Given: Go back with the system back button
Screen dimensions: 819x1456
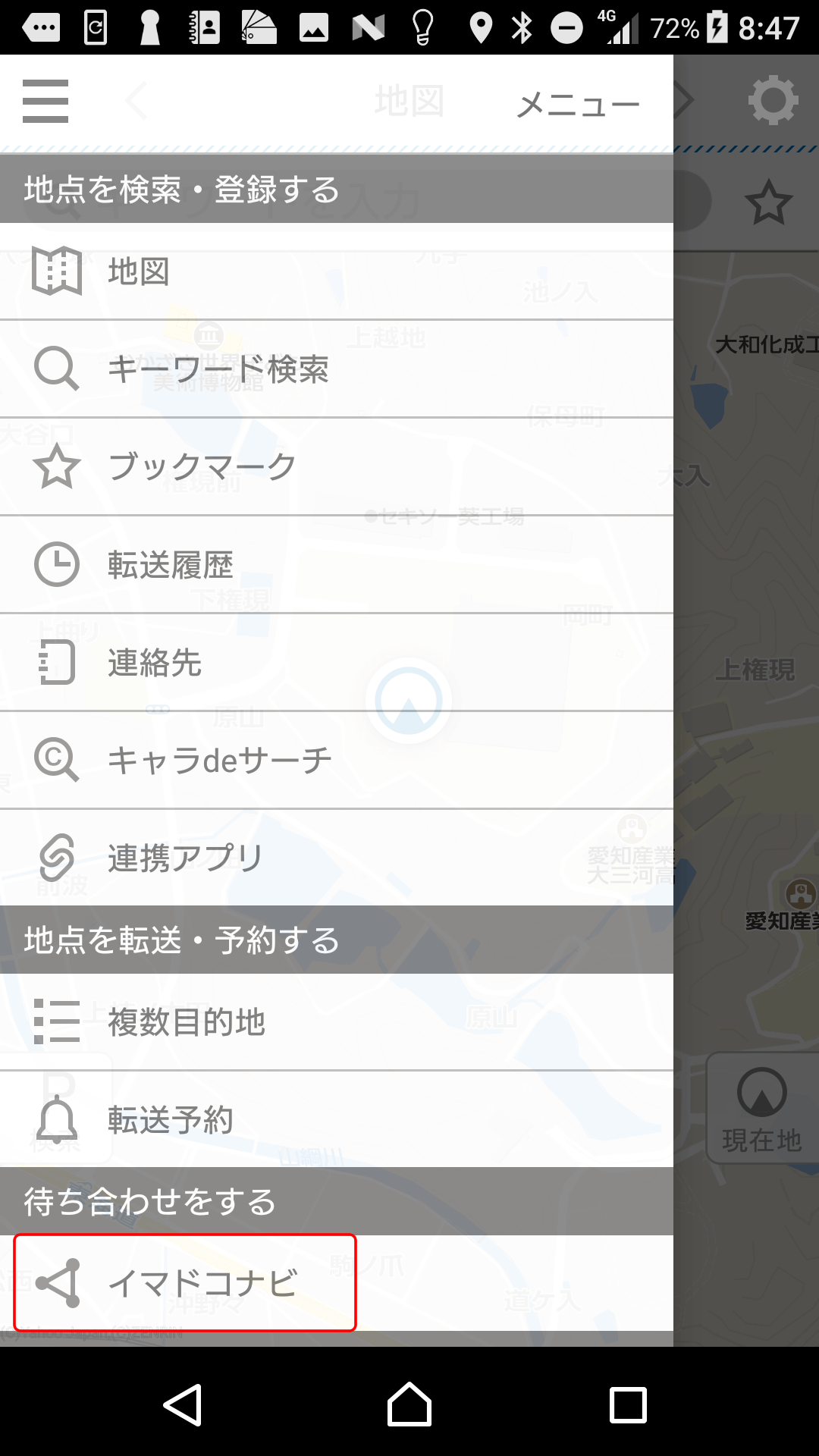Looking at the screenshot, I should point(183,1405).
